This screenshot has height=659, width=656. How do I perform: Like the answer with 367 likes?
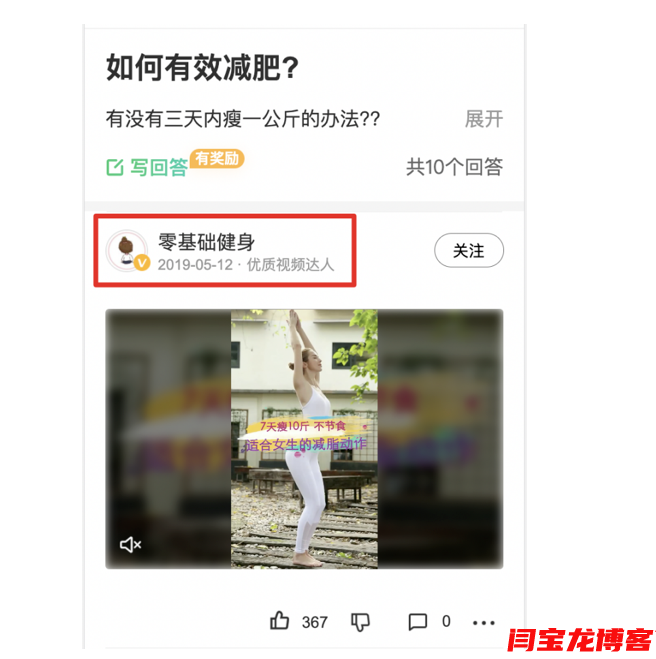pyautogui.click(x=281, y=621)
